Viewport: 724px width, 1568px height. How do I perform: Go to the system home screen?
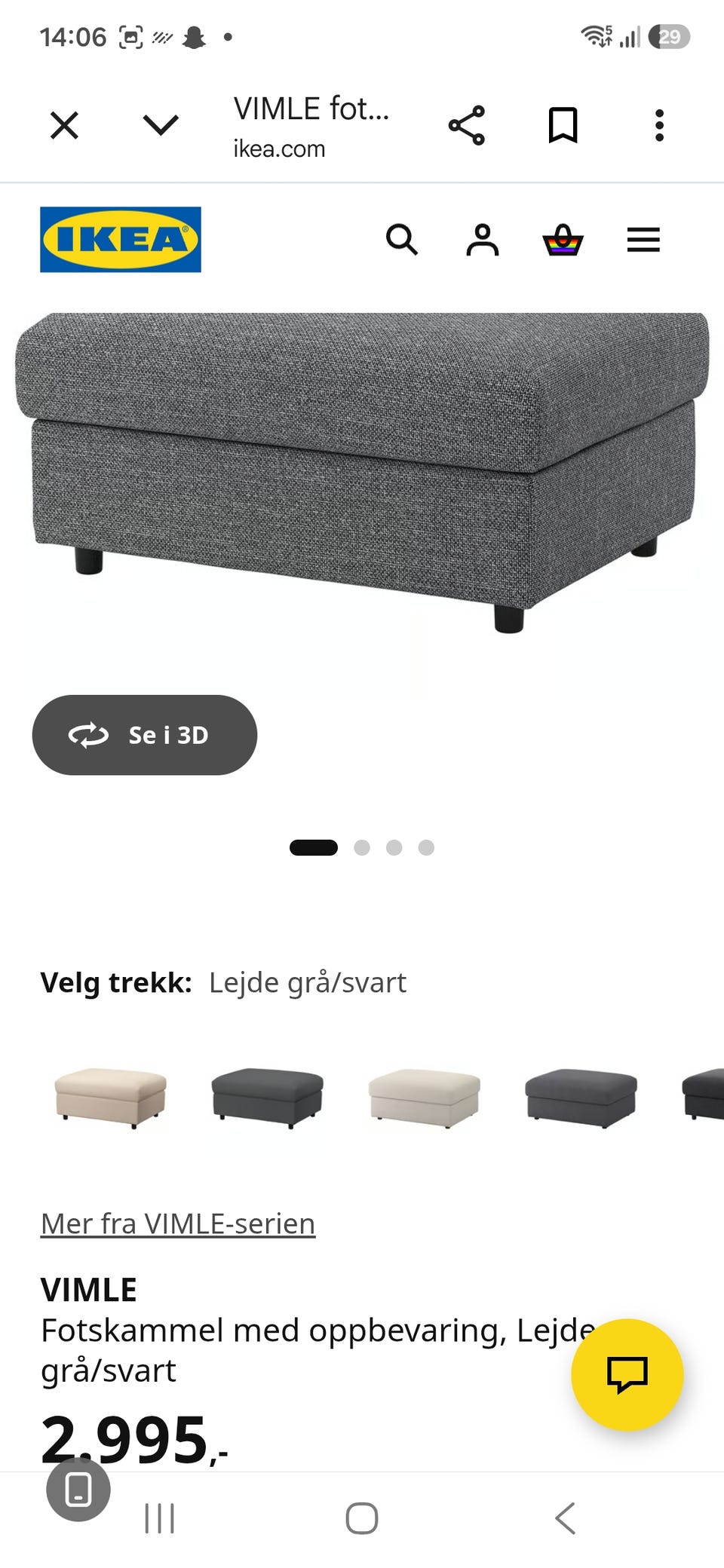coord(362,1518)
